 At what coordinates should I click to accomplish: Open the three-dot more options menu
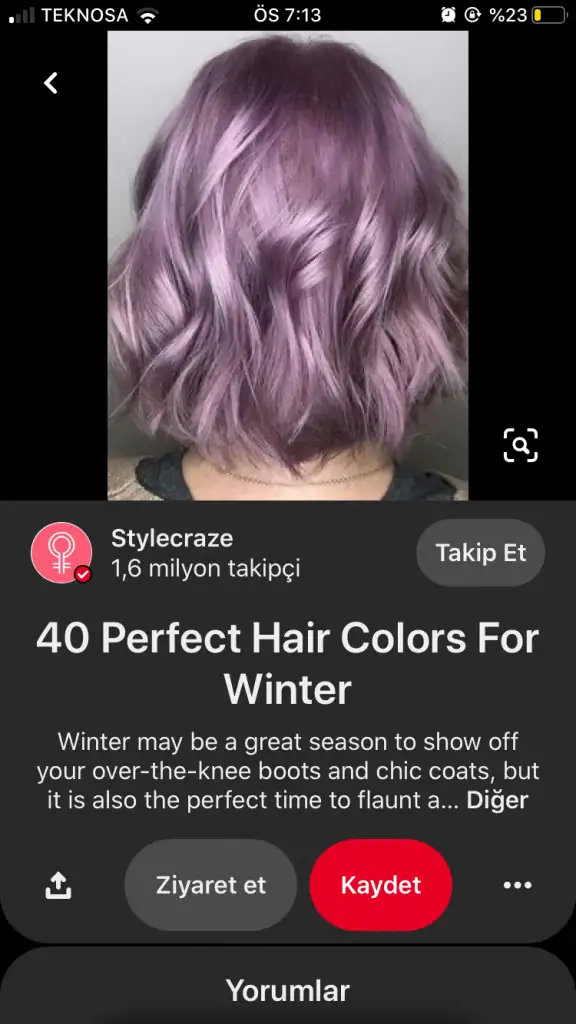(x=518, y=885)
